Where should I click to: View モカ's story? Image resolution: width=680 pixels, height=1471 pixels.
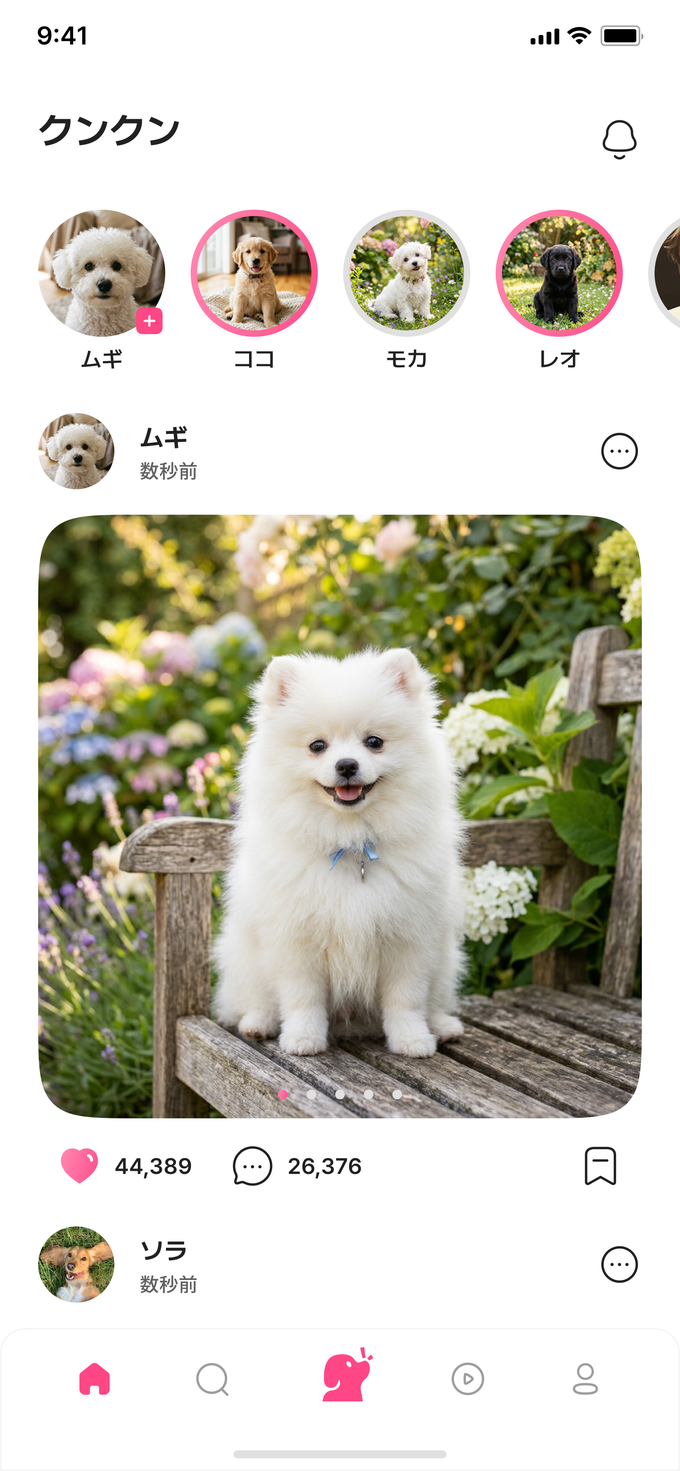point(407,272)
